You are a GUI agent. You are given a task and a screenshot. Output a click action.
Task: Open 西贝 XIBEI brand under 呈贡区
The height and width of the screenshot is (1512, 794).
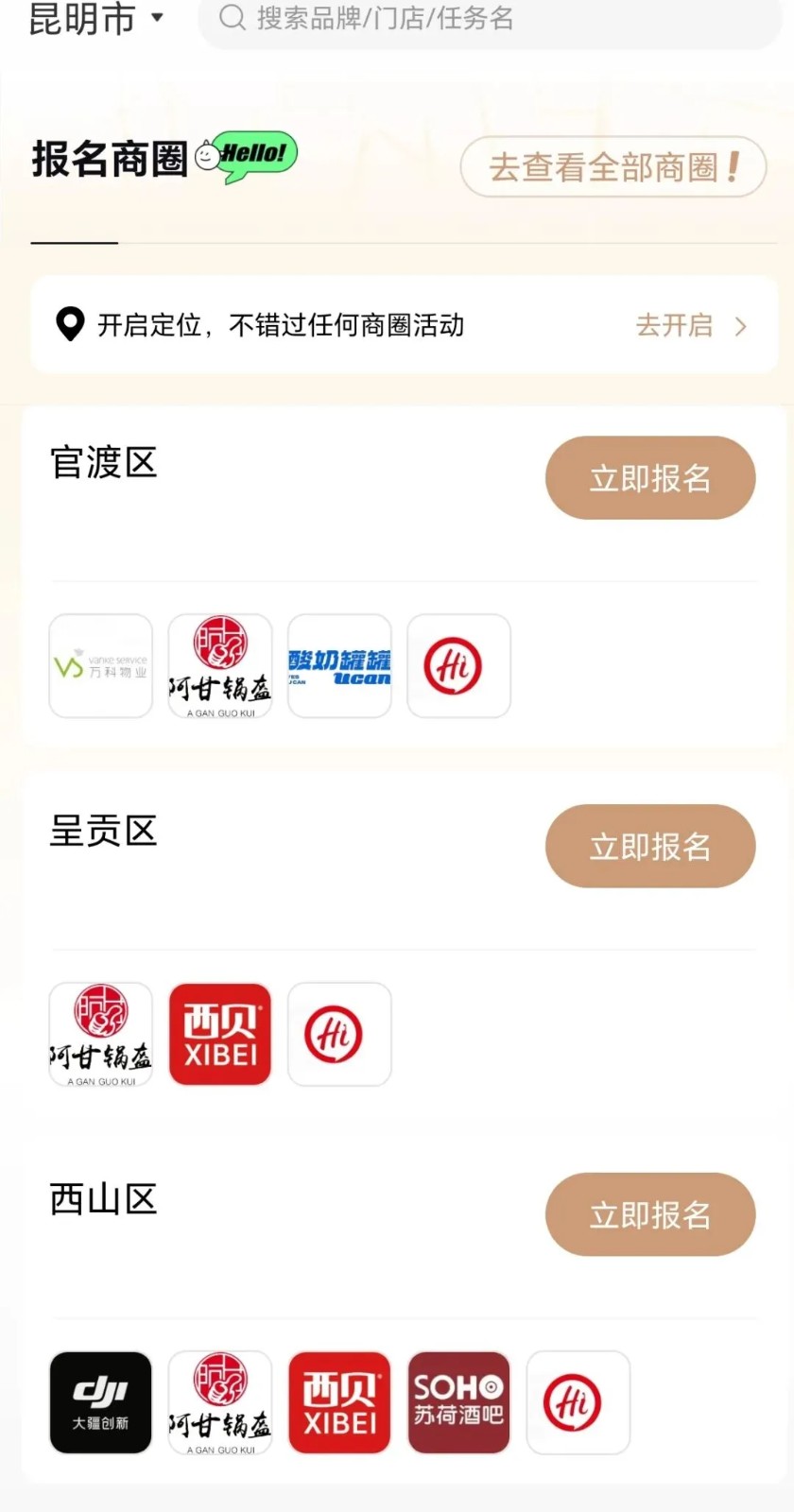point(220,1035)
